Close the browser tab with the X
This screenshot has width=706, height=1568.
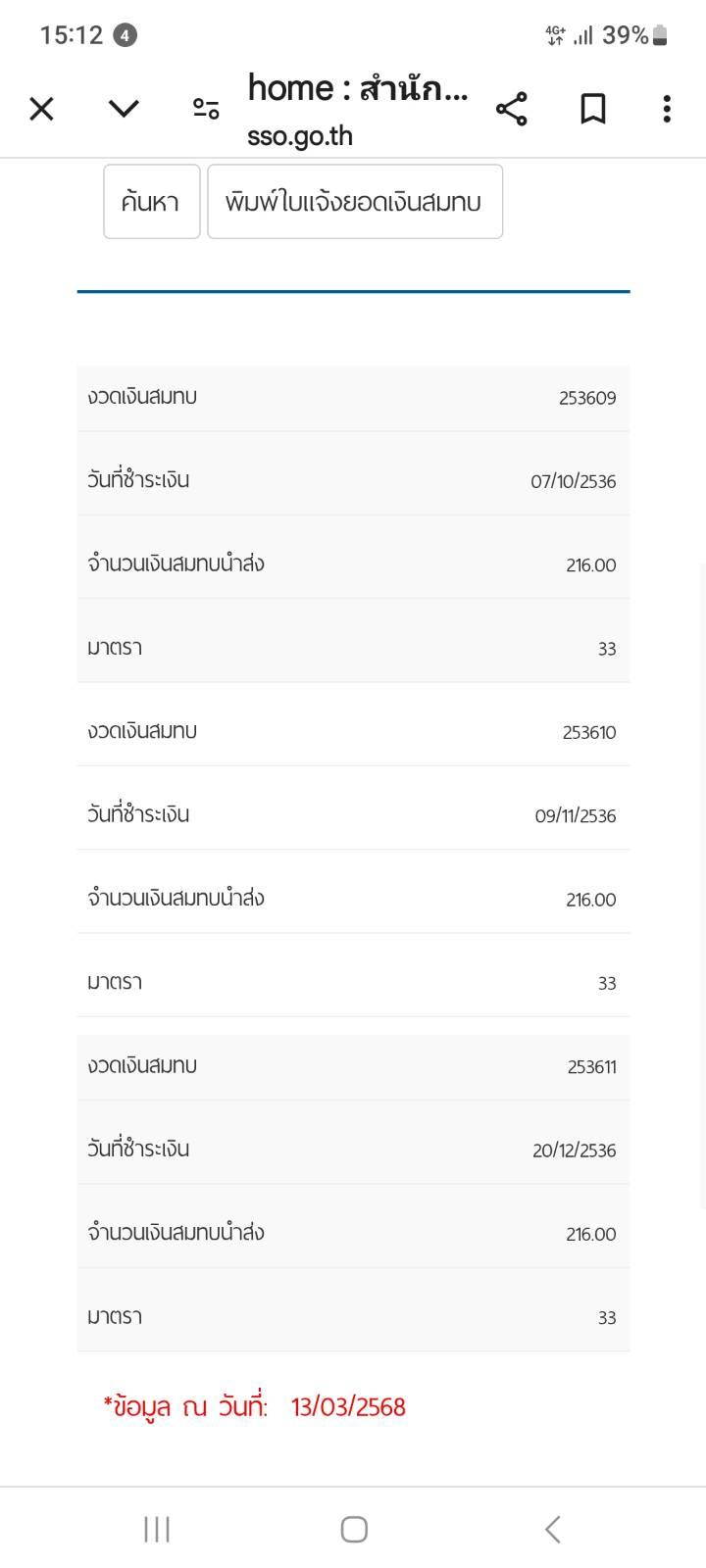click(41, 109)
